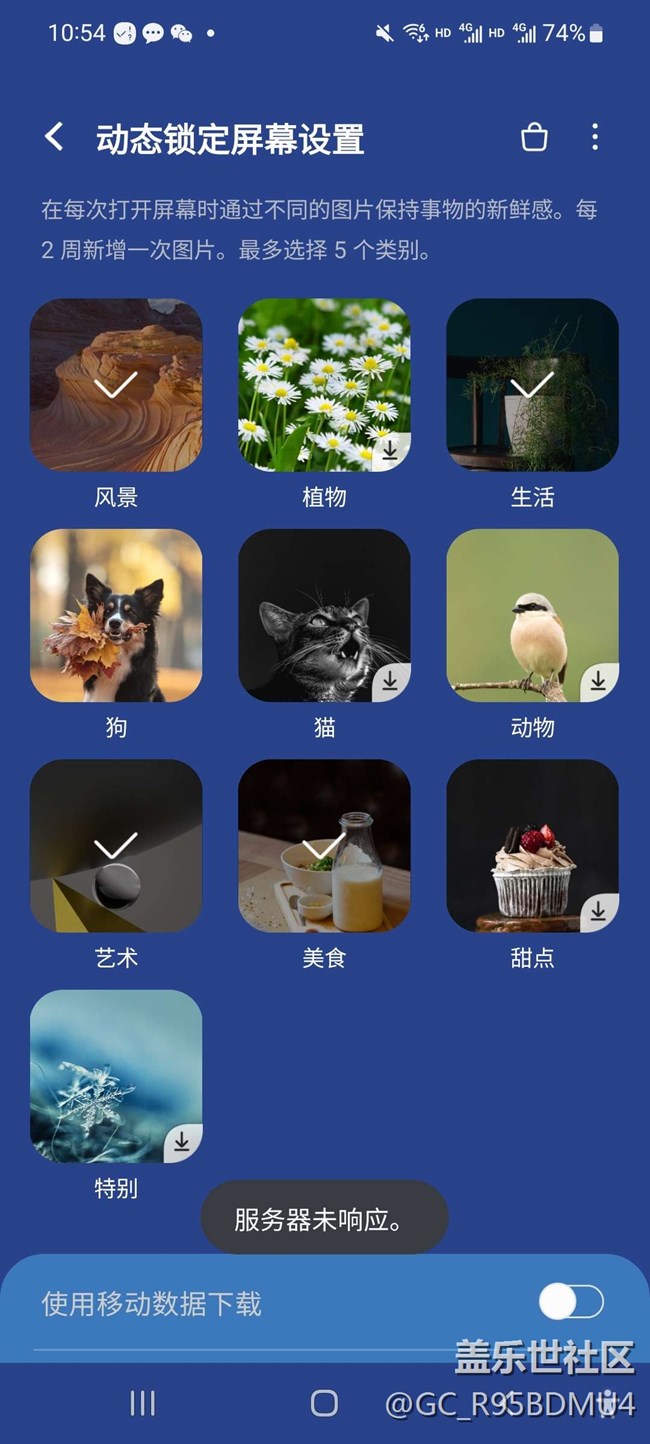Uncheck the 艺术 category
Image resolution: width=650 pixels, height=1444 pixels.
click(x=116, y=846)
